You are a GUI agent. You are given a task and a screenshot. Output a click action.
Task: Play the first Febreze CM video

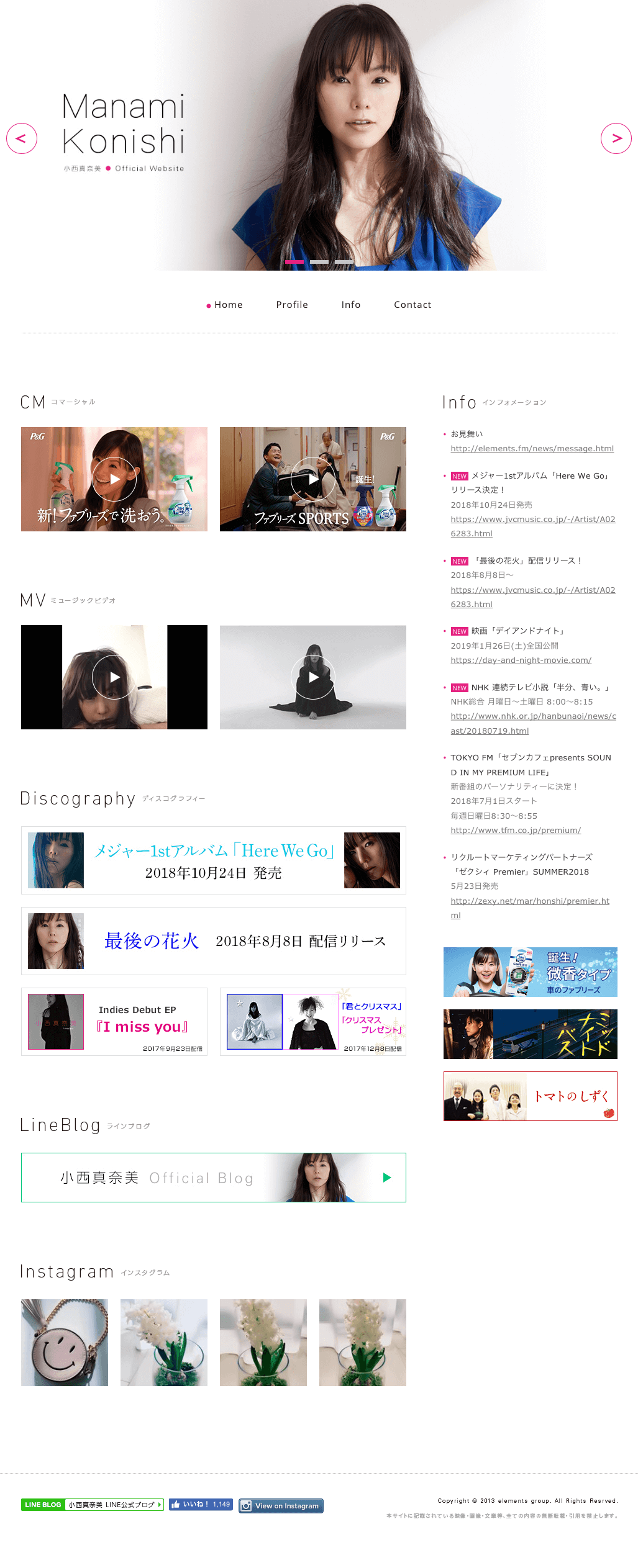pyautogui.click(x=114, y=479)
